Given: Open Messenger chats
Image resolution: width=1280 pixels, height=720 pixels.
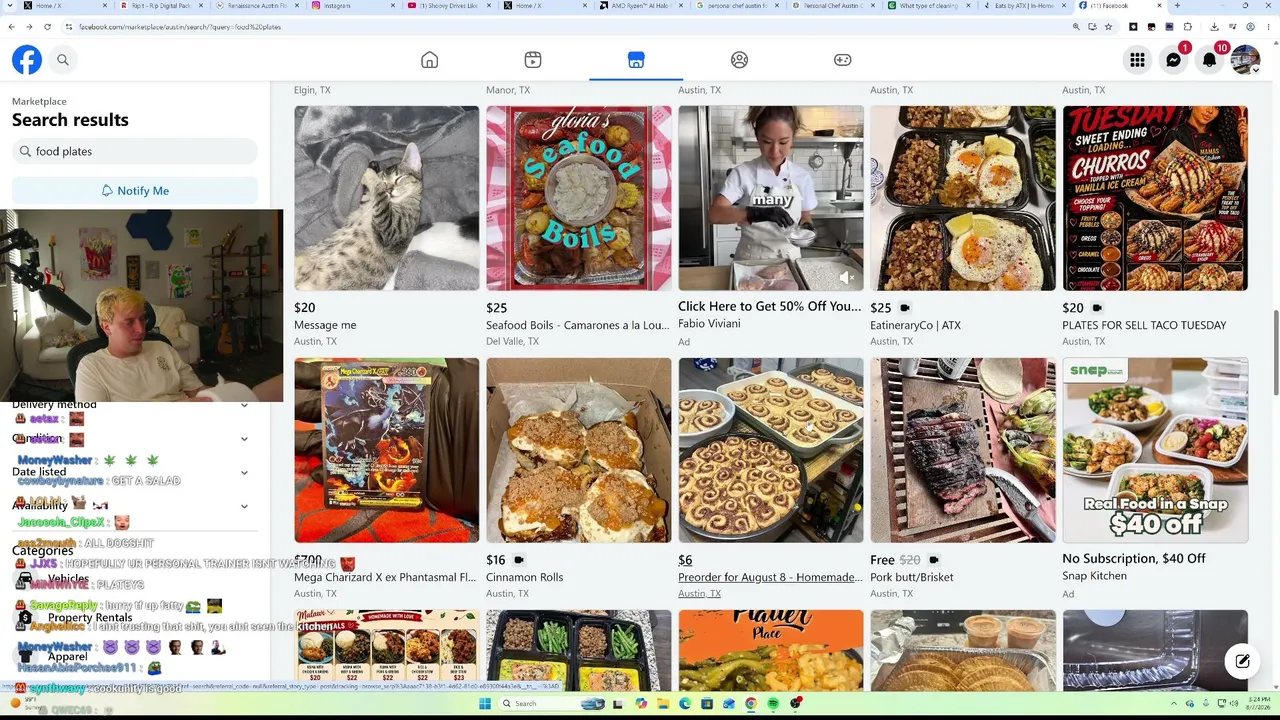Looking at the screenshot, I should click(x=1173, y=60).
